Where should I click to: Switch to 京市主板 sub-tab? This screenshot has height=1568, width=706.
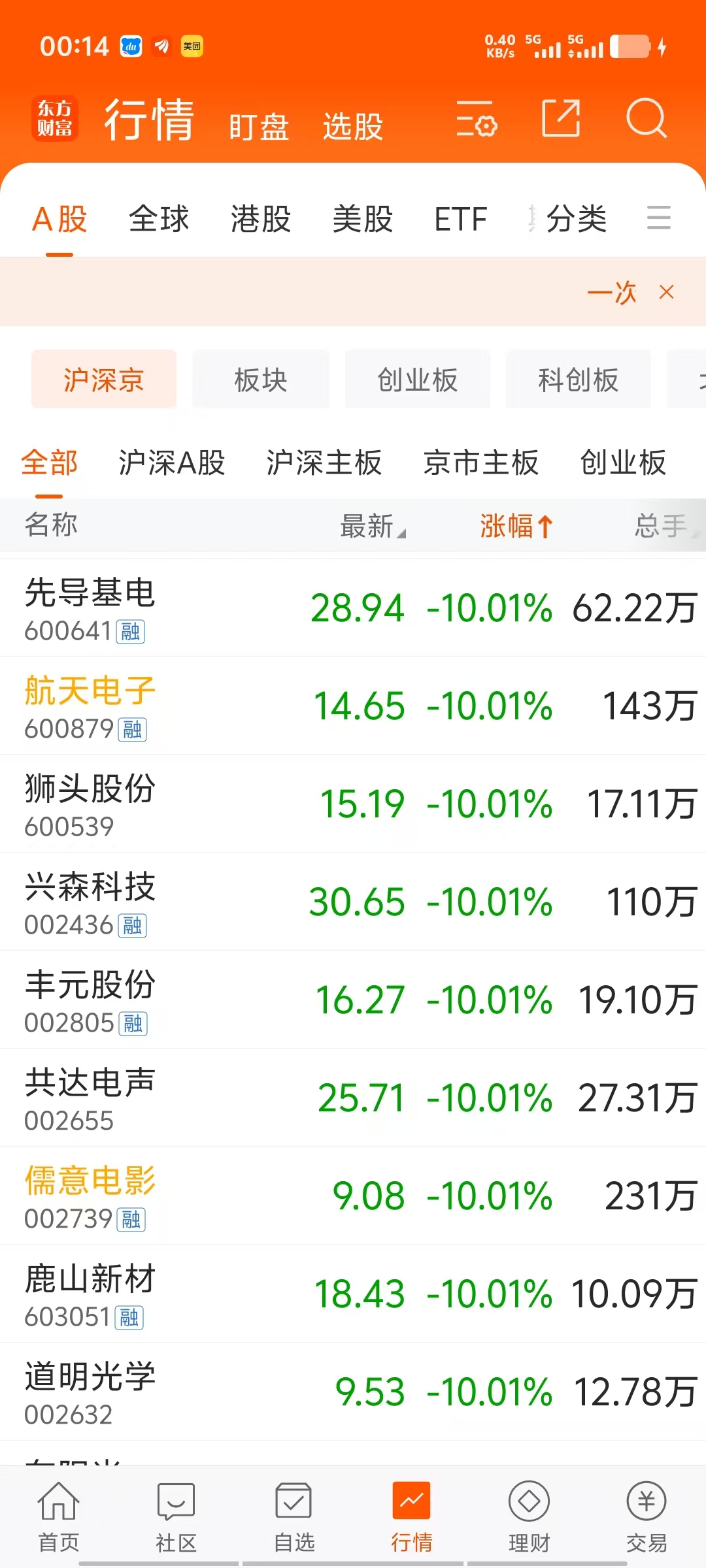480,463
